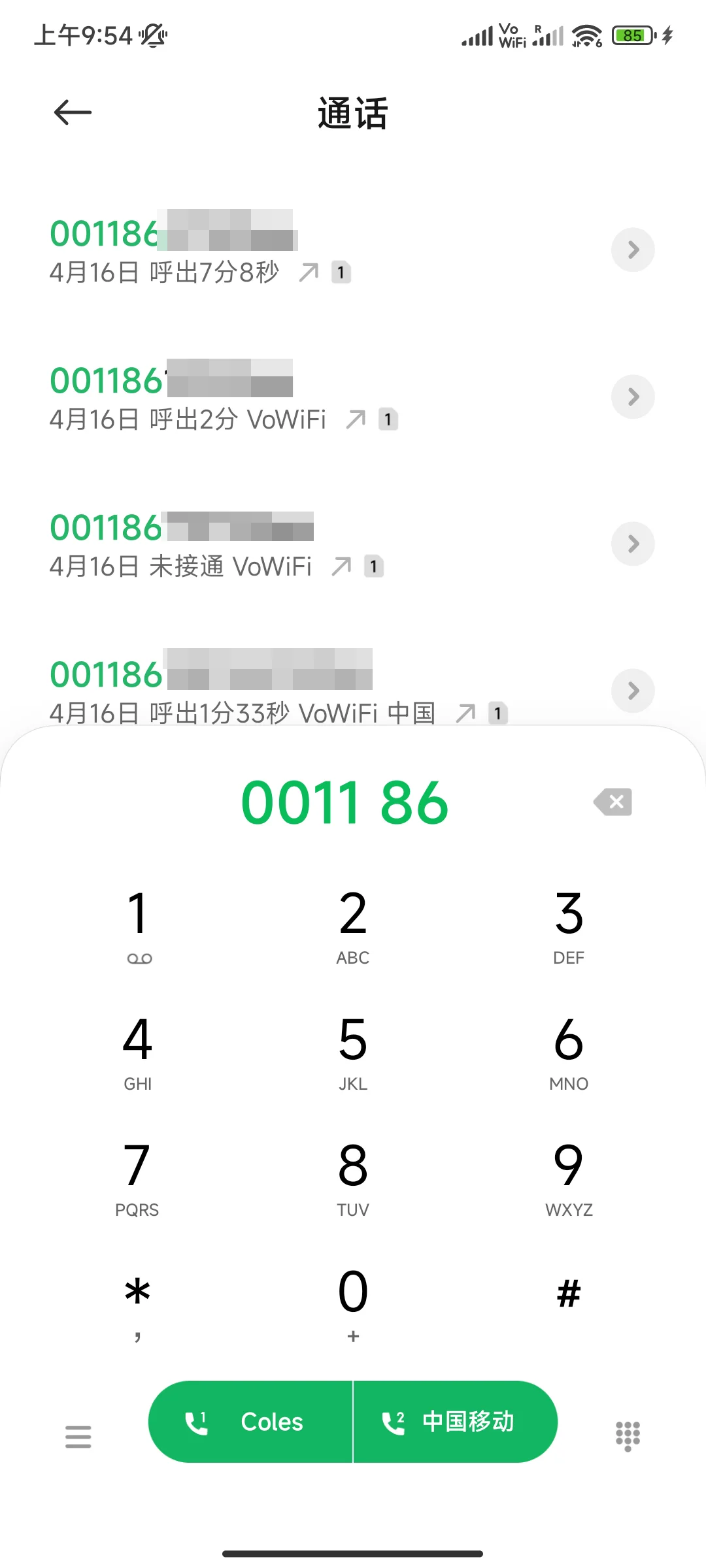Viewport: 706px width, 1568px height.
Task: Tap digit 3 DEF
Action: pyautogui.click(x=569, y=924)
